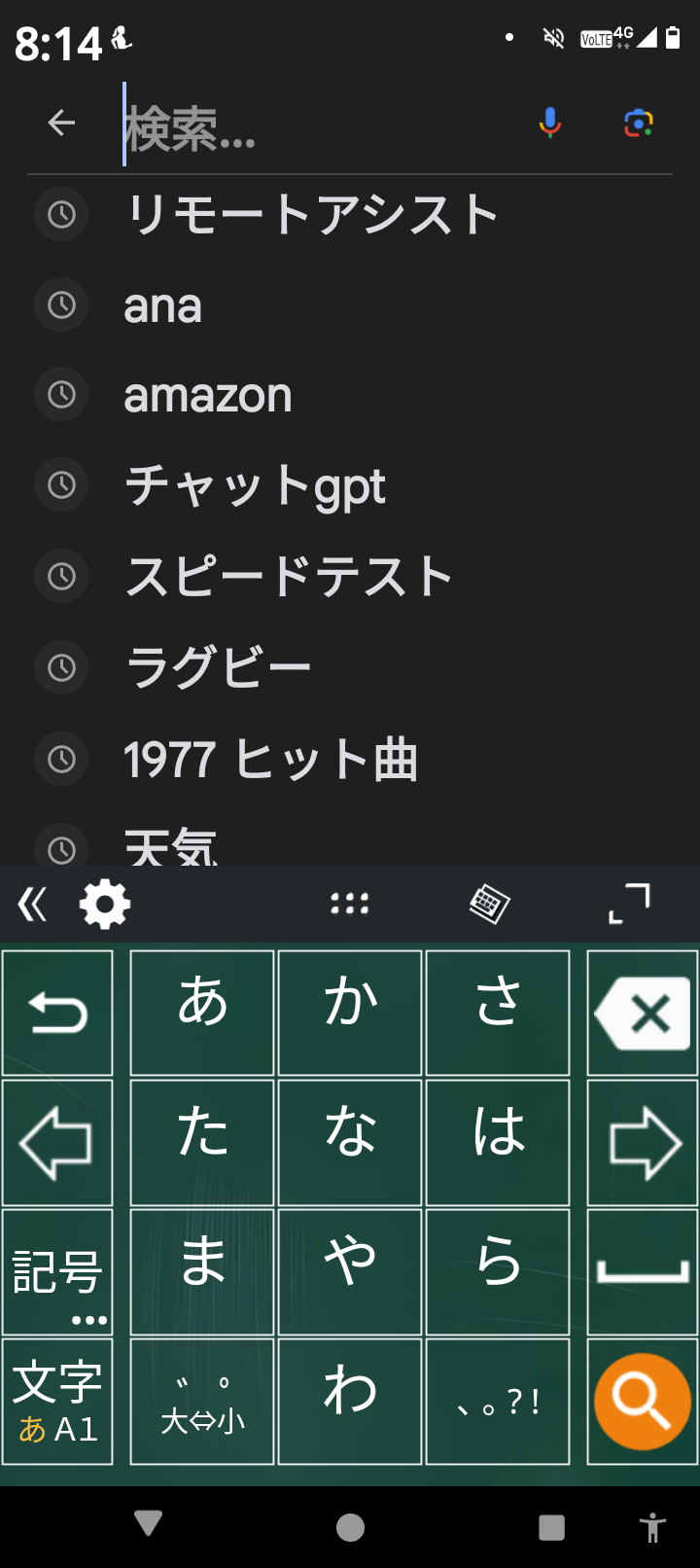The height and width of the screenshot is (1568, 700).
Task: Select 1977 ヒット曲 from history
Action: (270, 759)
